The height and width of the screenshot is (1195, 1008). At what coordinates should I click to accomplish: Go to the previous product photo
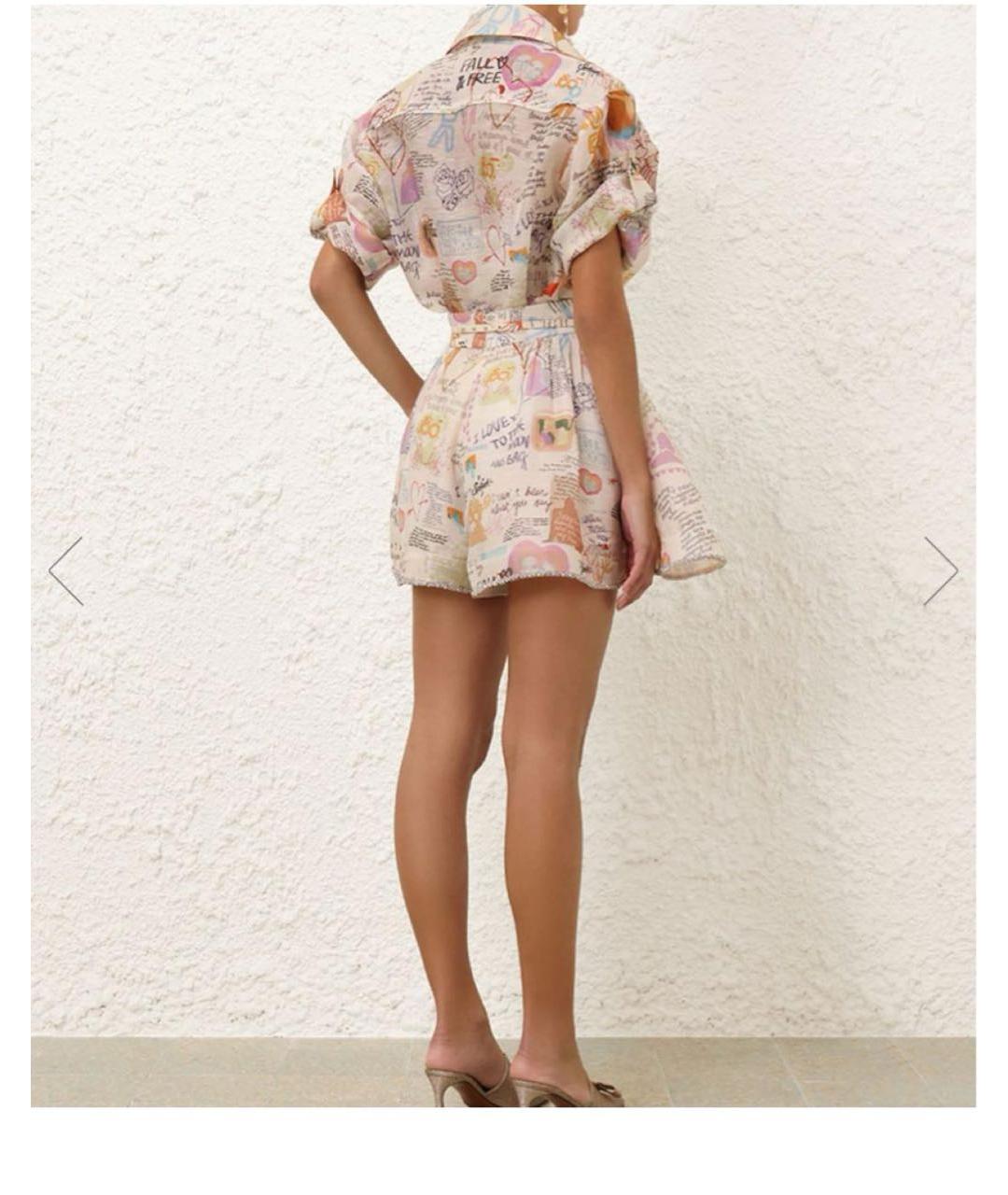(x=65, y=570)
